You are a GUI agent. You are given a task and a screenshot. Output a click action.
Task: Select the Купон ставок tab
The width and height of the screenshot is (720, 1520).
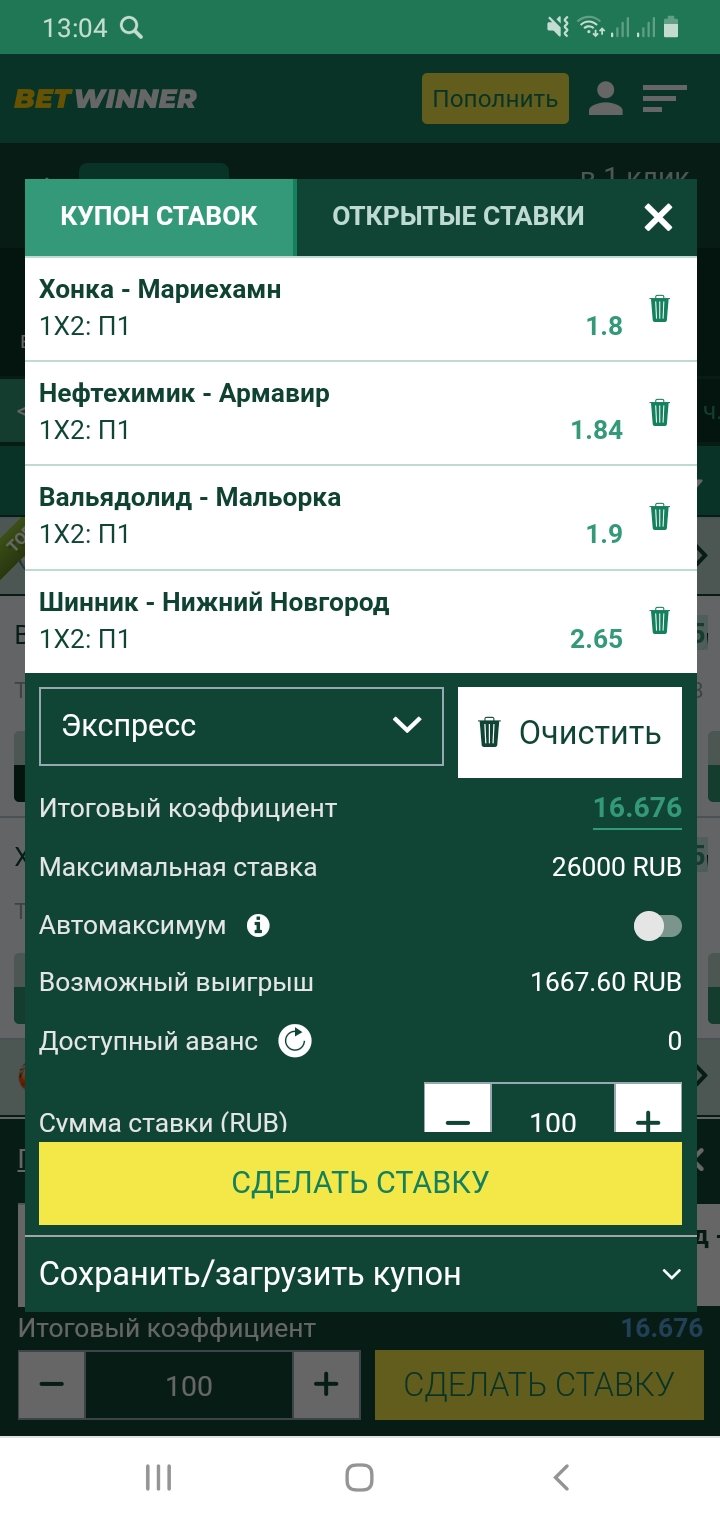tap(159, 216)
